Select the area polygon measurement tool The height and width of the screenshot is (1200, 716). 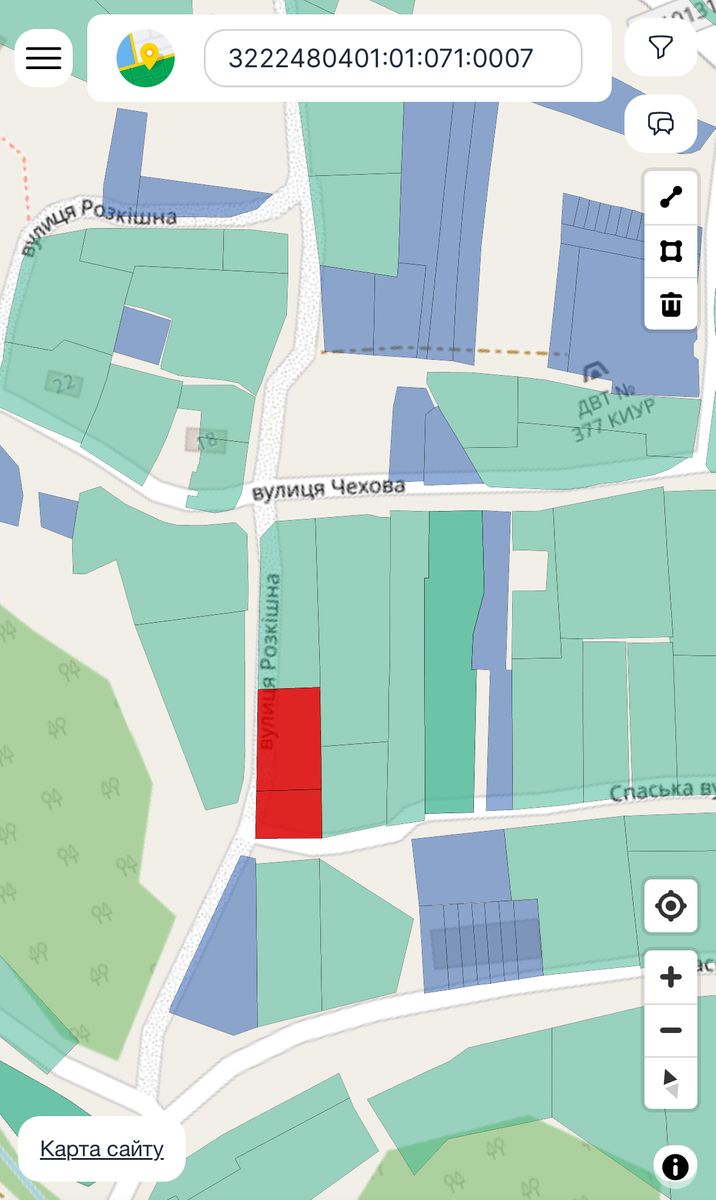671,251
